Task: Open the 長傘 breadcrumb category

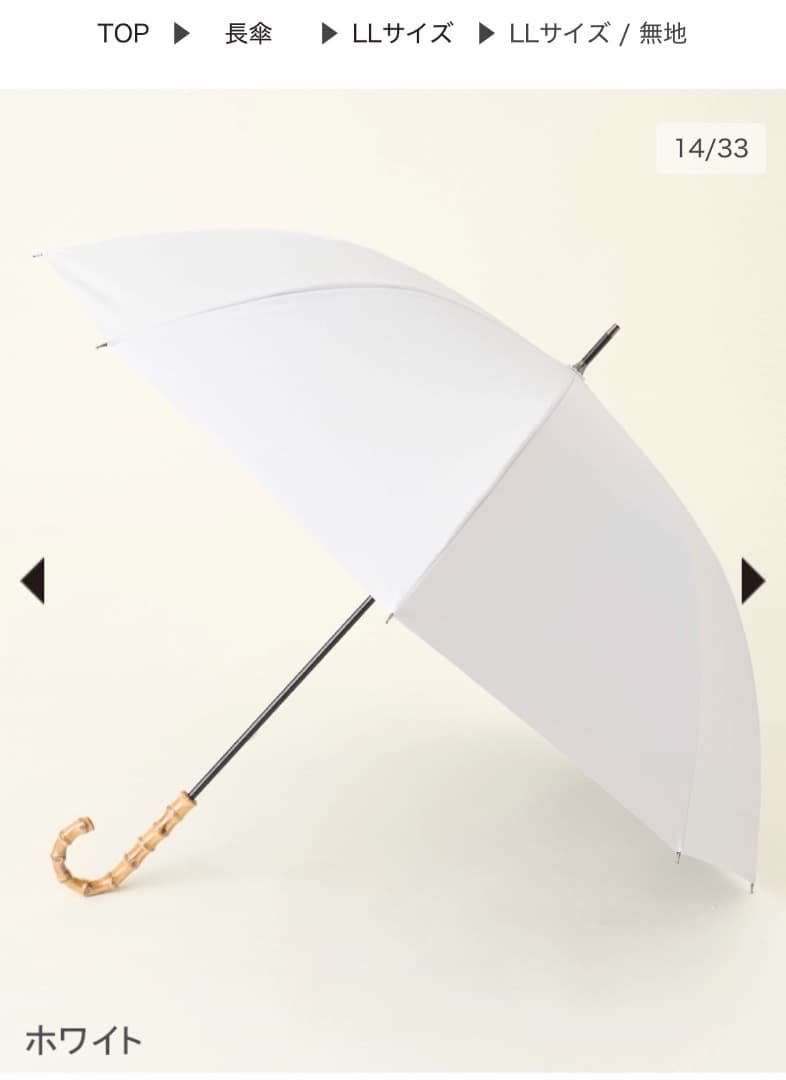Action: [249, 33]
